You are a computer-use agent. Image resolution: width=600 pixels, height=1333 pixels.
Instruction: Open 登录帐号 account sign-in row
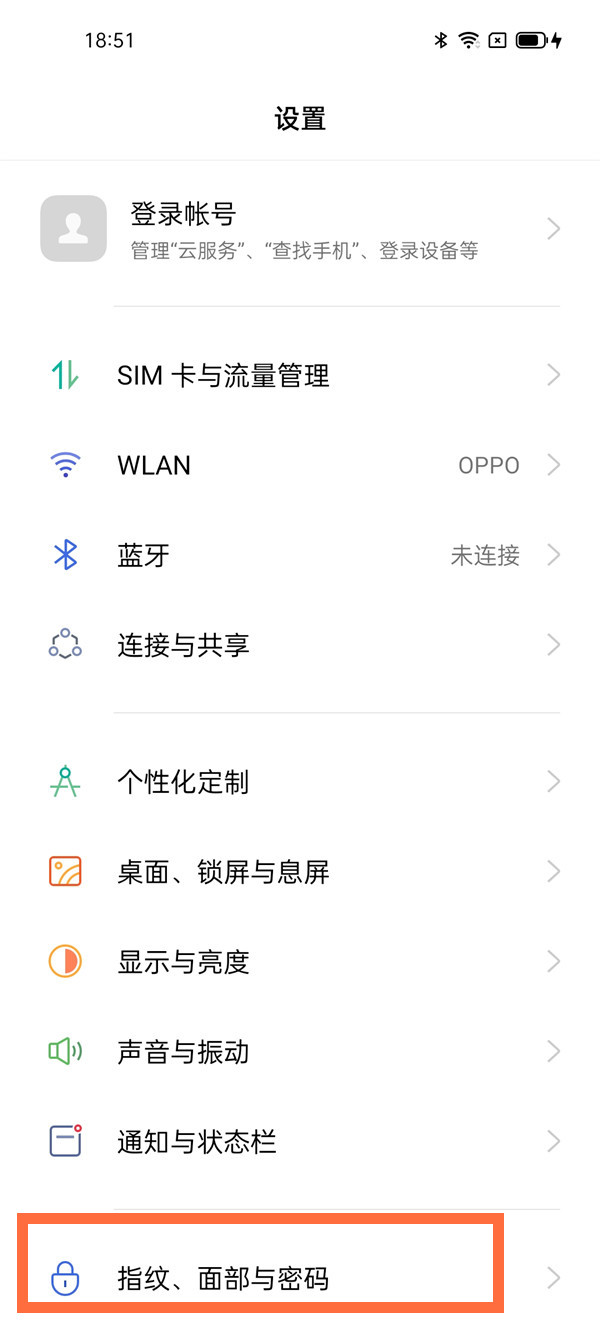click(300, 229)
